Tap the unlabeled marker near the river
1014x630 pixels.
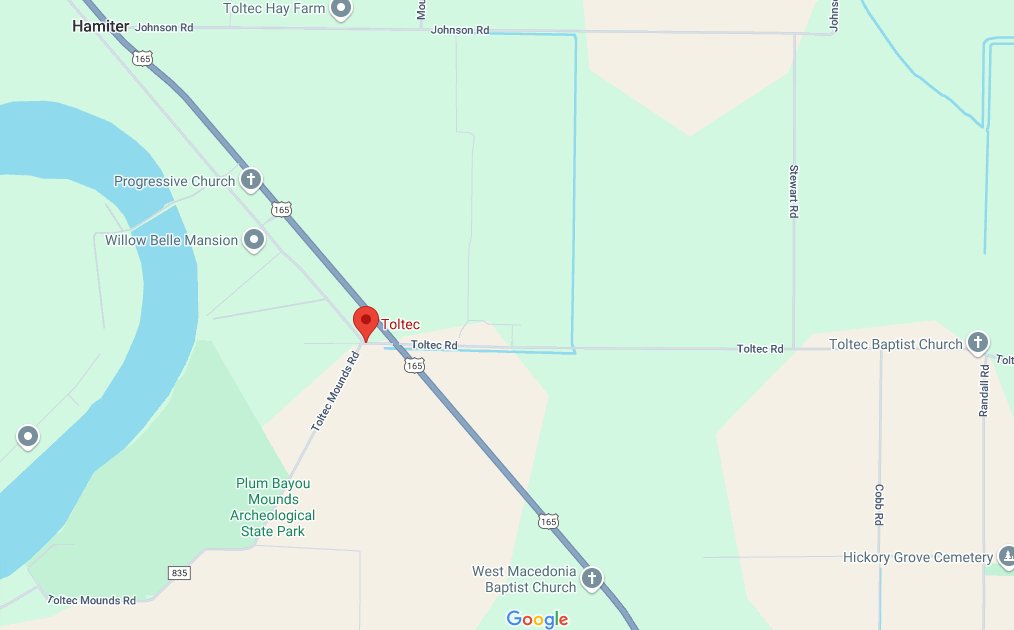tap(28, 436)
